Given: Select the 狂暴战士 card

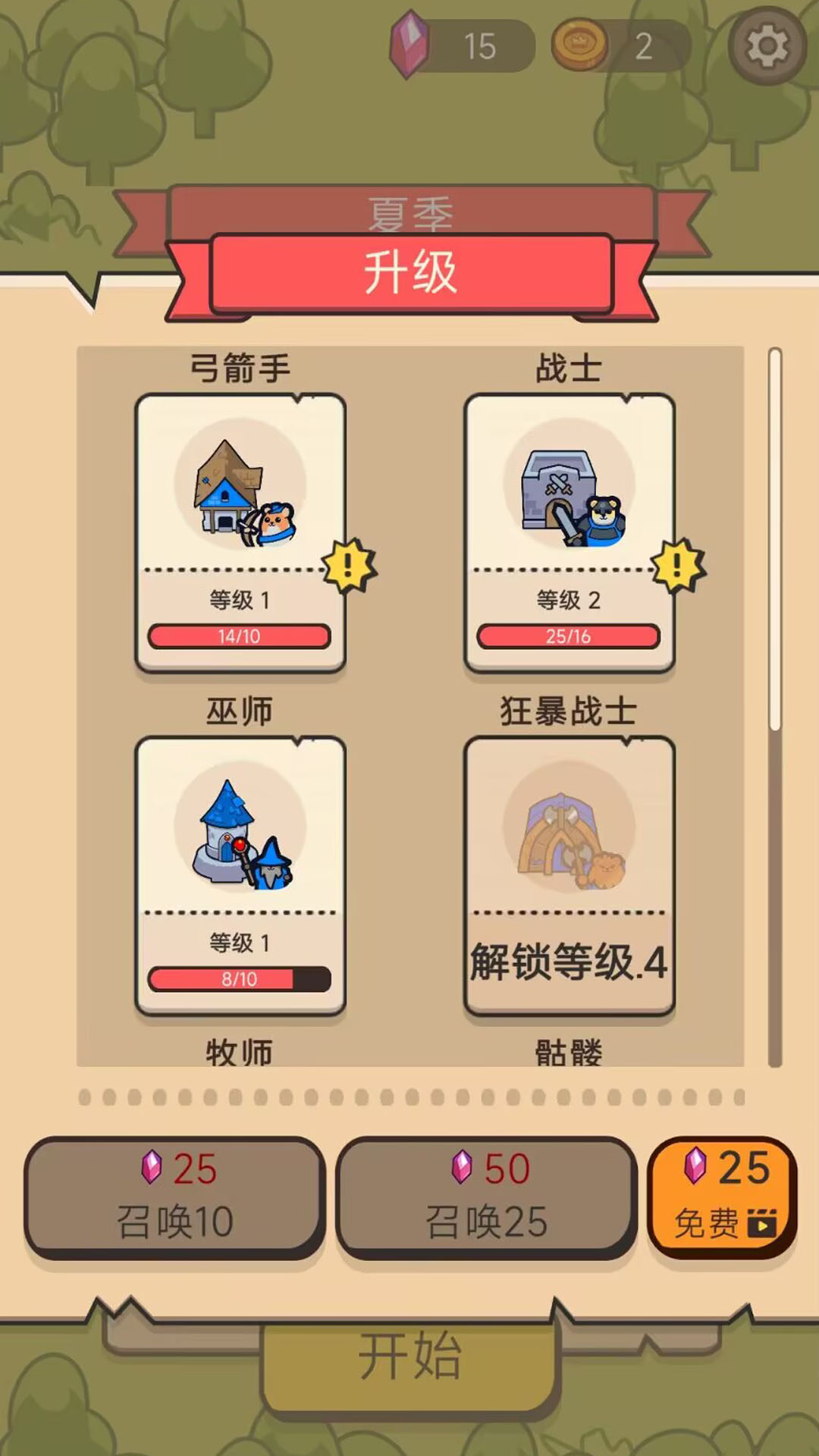Looking at the screenshot, I should [x=567, y=872].
